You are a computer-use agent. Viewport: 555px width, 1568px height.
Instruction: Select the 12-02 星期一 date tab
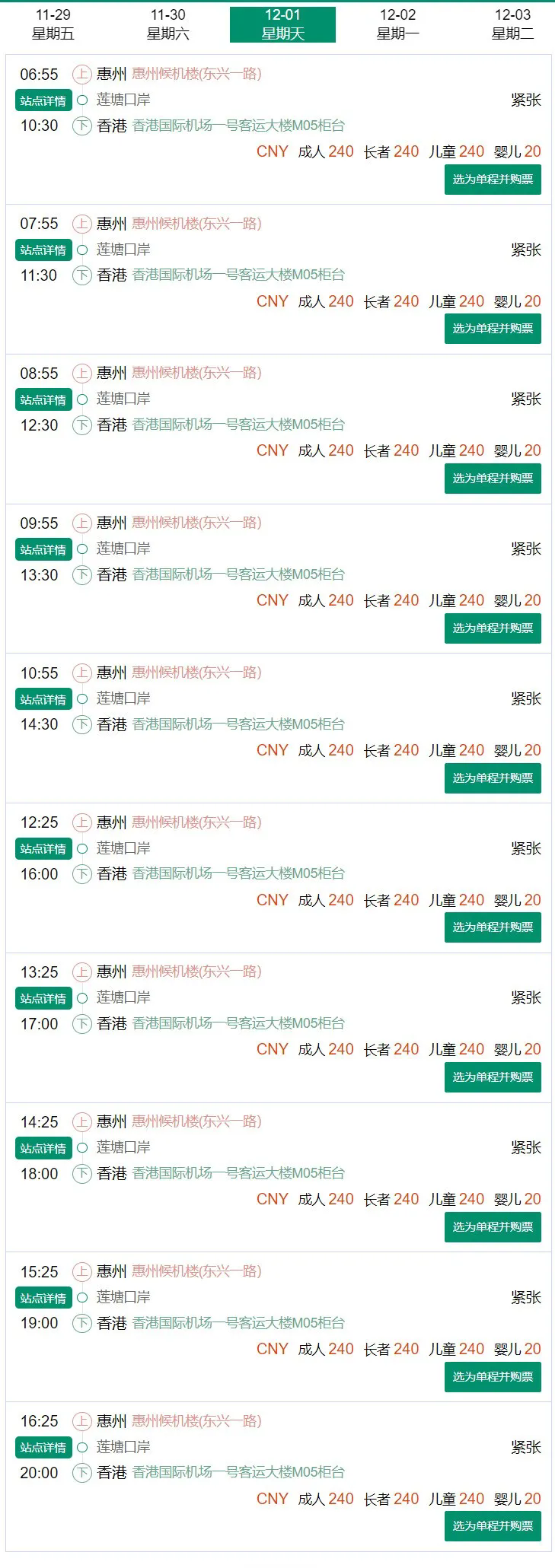coord(397,24)
